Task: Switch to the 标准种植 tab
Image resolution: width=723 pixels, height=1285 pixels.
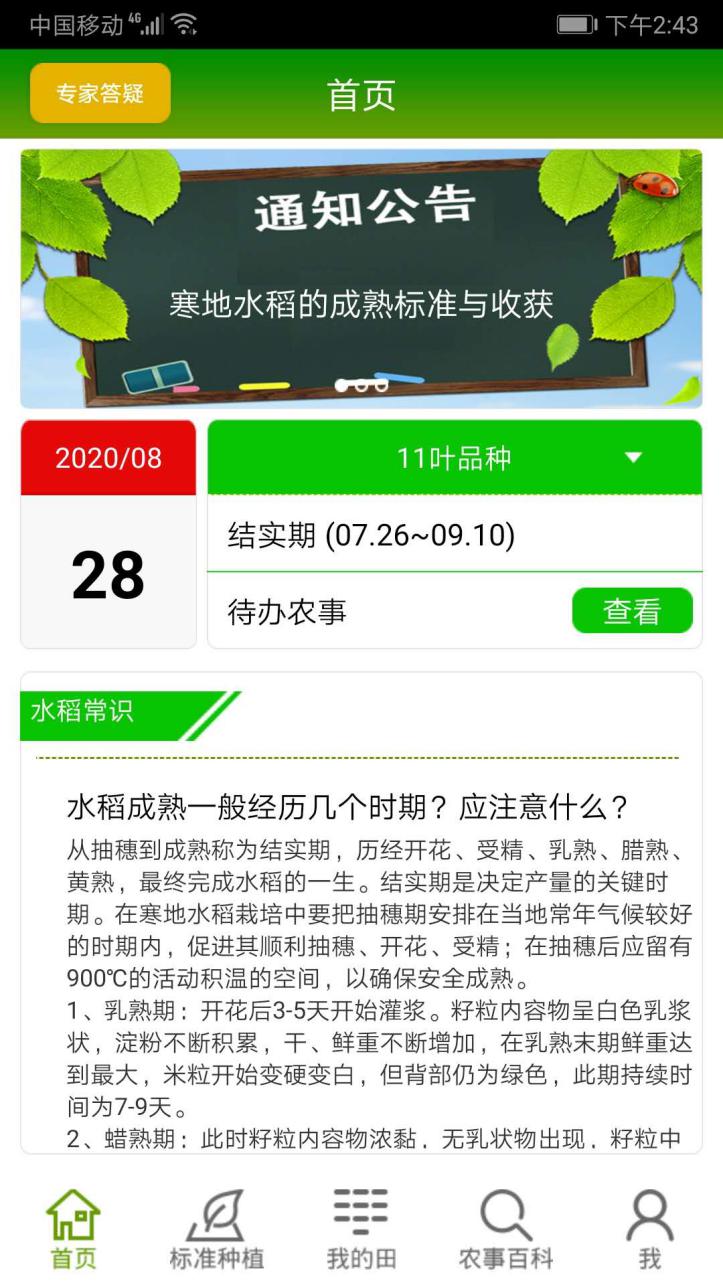Action: [x=217, y=1230]
